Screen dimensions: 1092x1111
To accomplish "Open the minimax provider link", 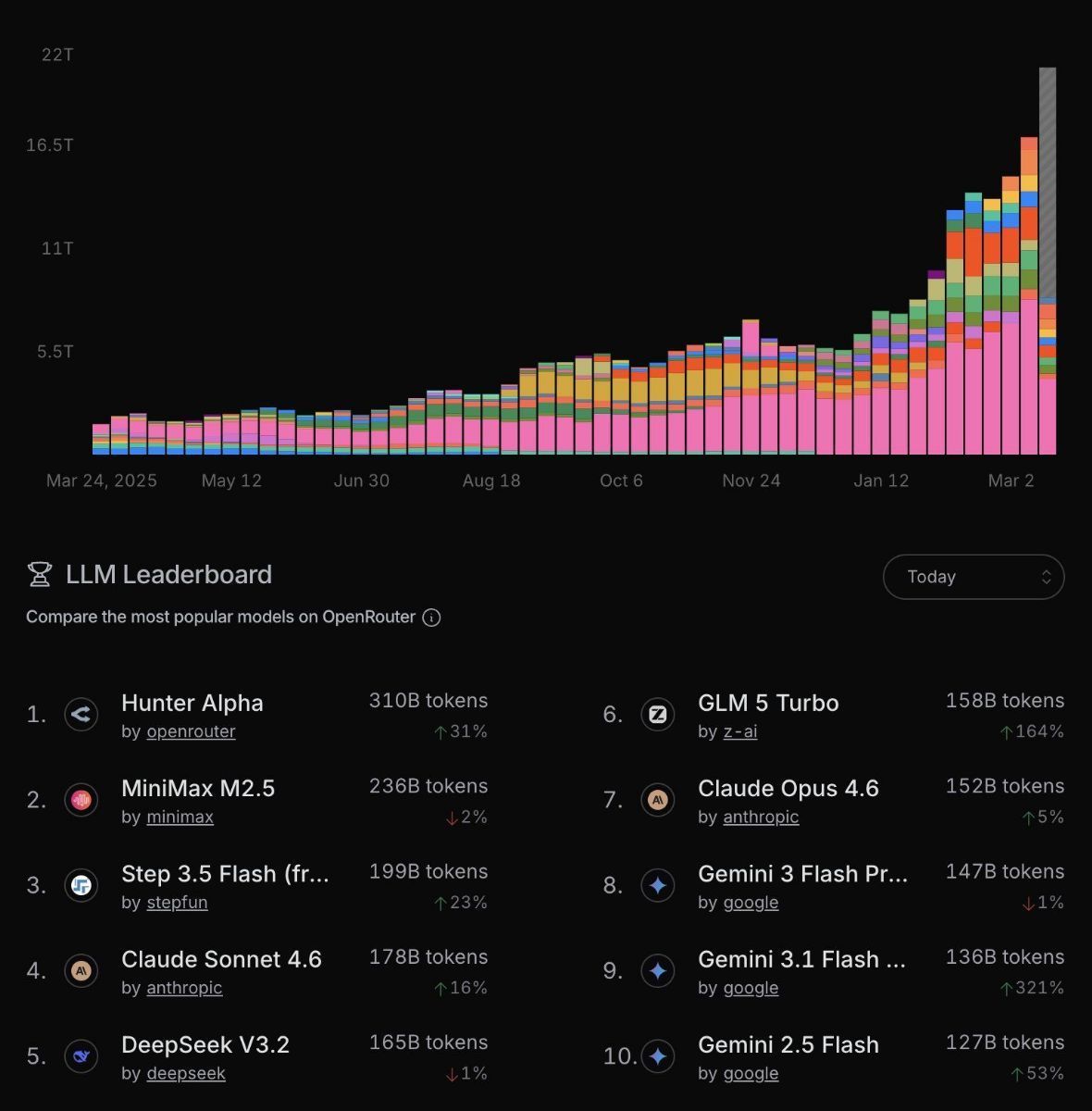I will 180,817.
